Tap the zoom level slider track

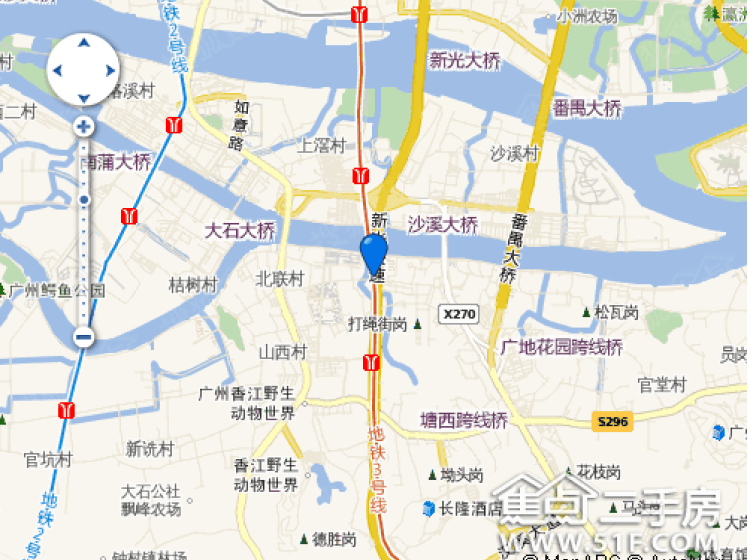point(84,260)
